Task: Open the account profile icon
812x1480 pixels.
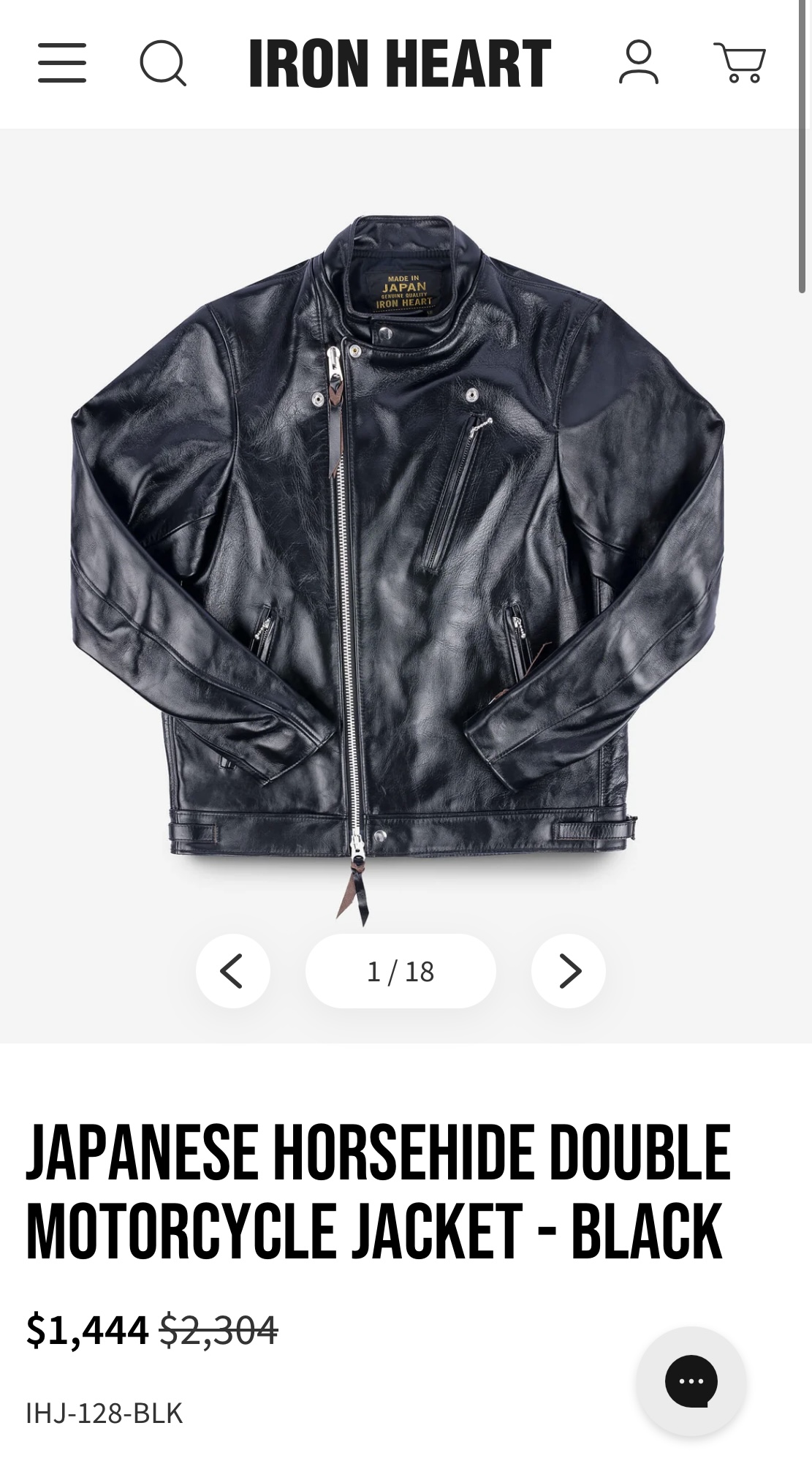Action: point(638,62)
